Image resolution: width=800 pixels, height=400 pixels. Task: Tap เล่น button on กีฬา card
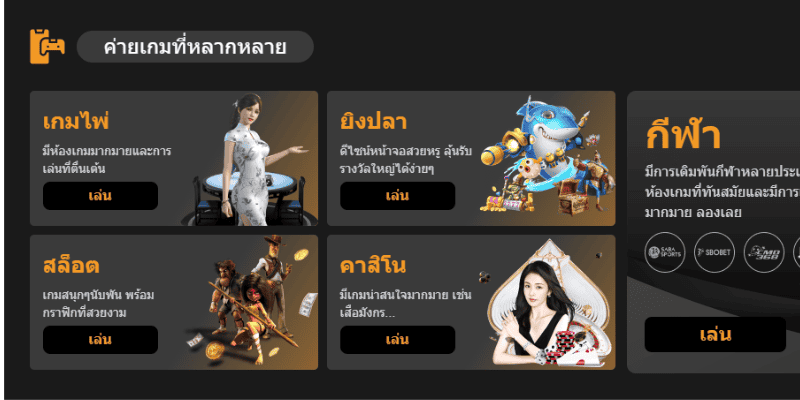(714, 334)
